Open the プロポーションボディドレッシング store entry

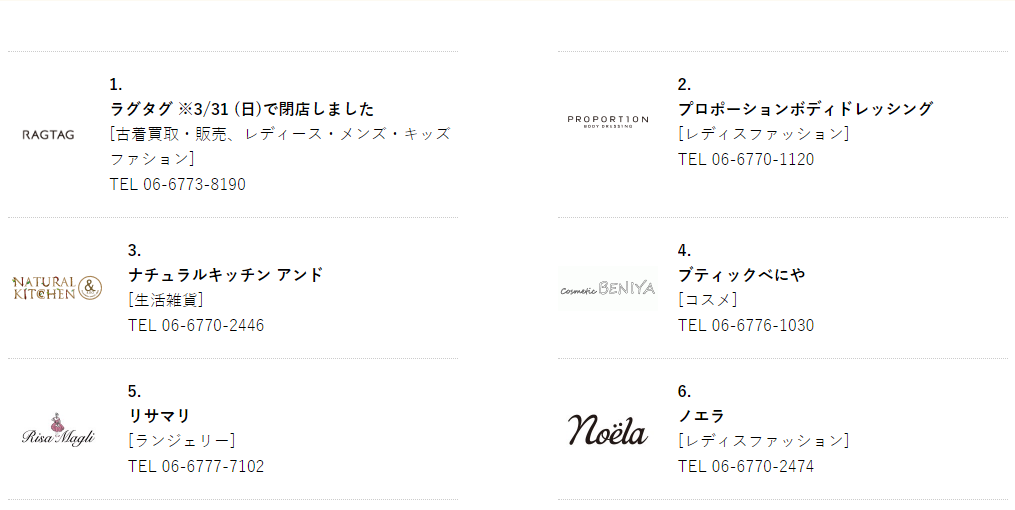coord(805,109)
